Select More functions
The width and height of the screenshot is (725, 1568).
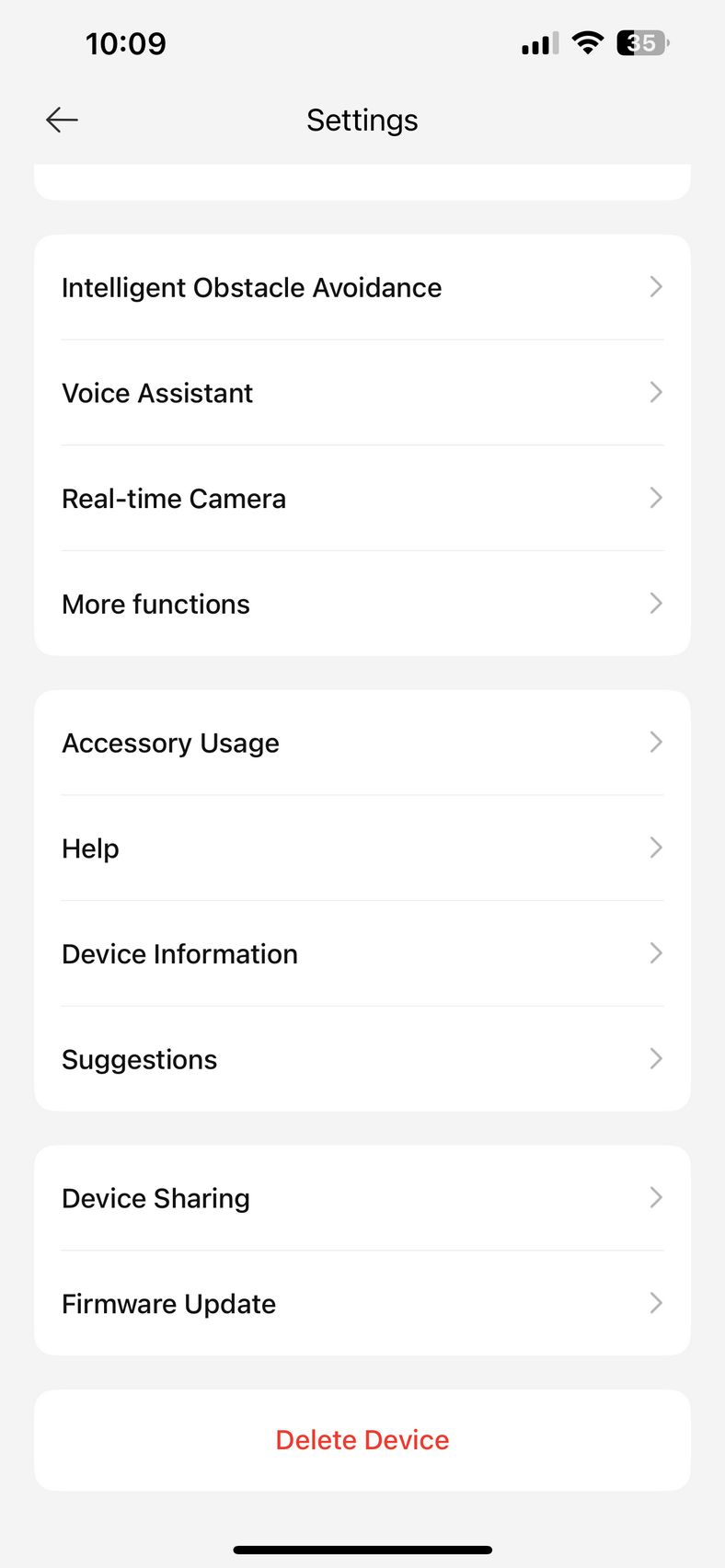coord(362,604)
